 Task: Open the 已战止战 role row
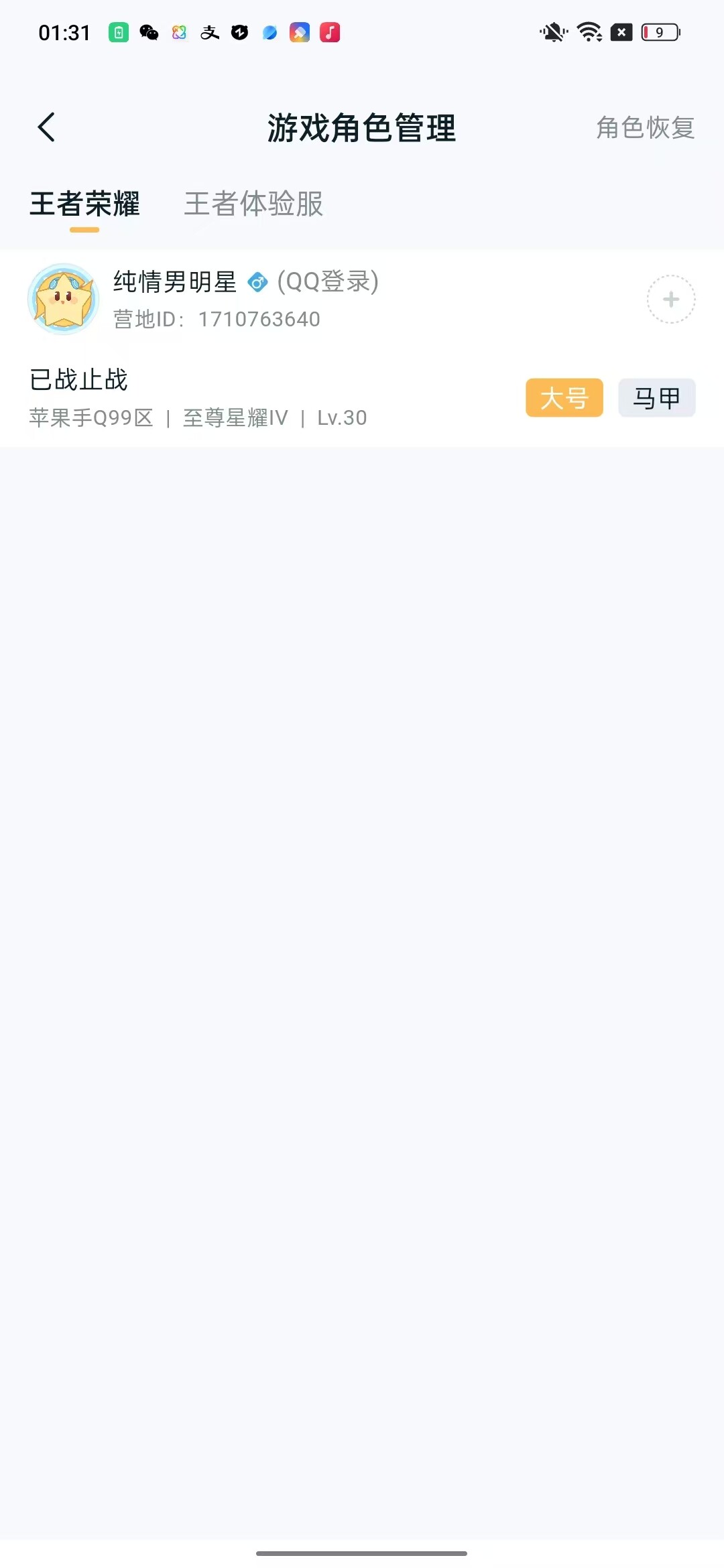[x=201, y=397]
